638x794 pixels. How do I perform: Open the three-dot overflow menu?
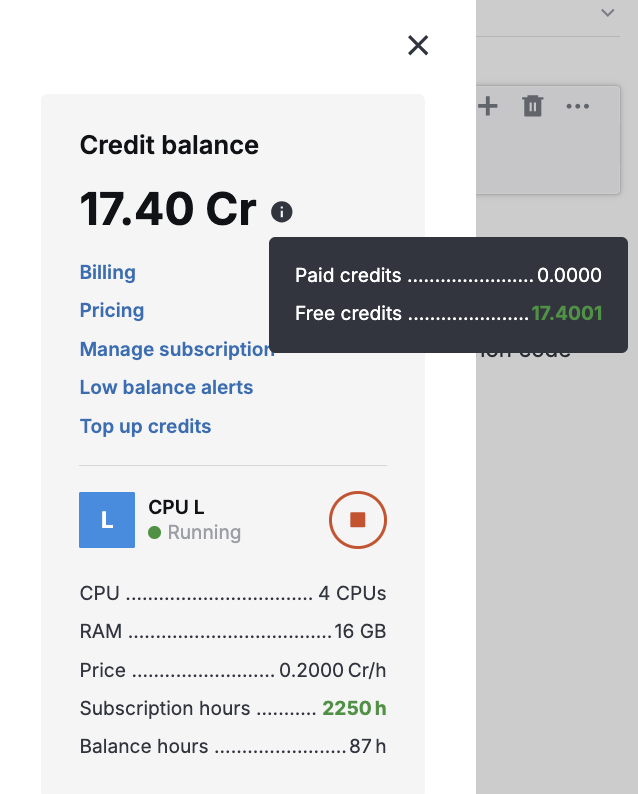(578, 106)
